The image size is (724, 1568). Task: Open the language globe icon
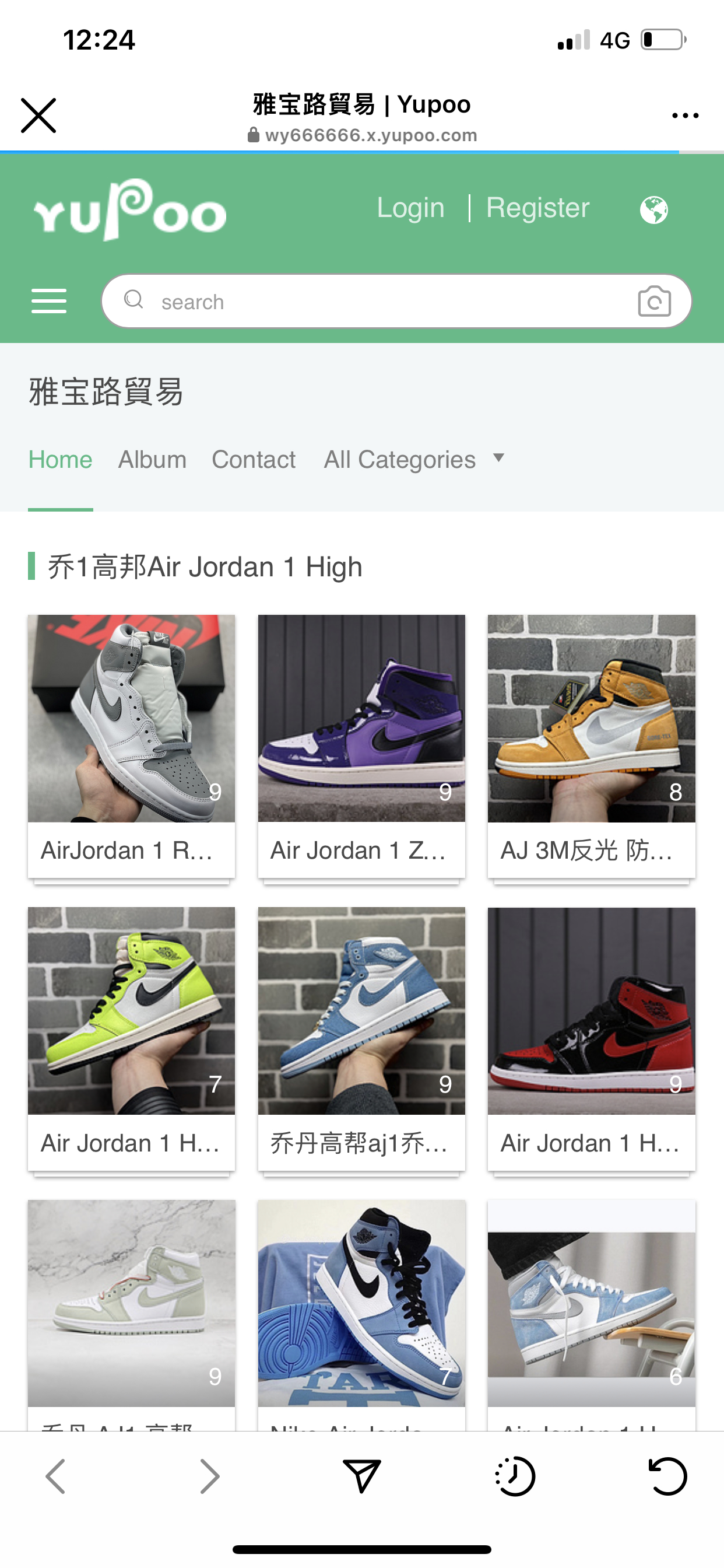pos(654,211)
